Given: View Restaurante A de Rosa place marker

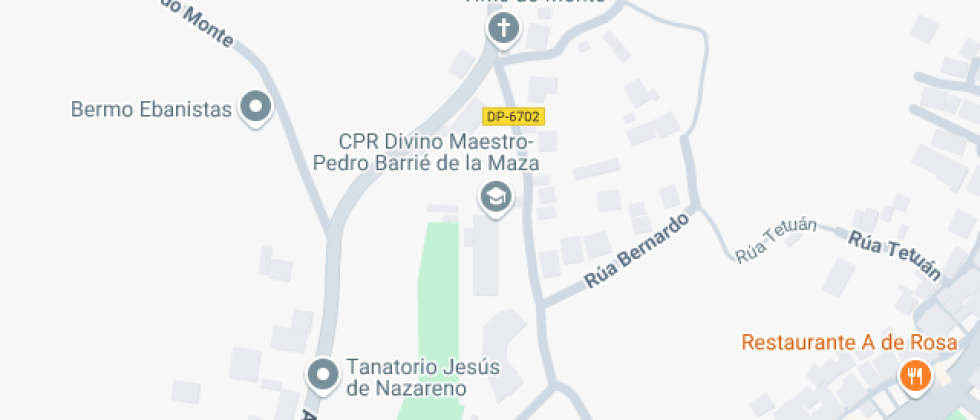Looking at the screenshot, I should (x=915, y=376).
